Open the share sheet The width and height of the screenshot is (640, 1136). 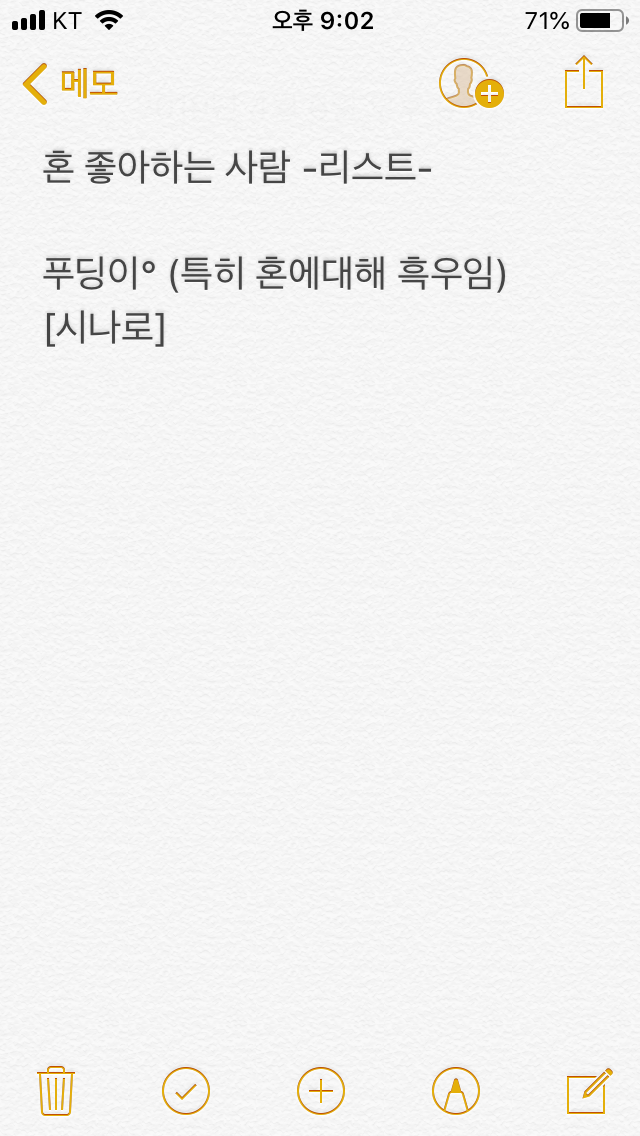pyautogui.click(x=584, y=82)
